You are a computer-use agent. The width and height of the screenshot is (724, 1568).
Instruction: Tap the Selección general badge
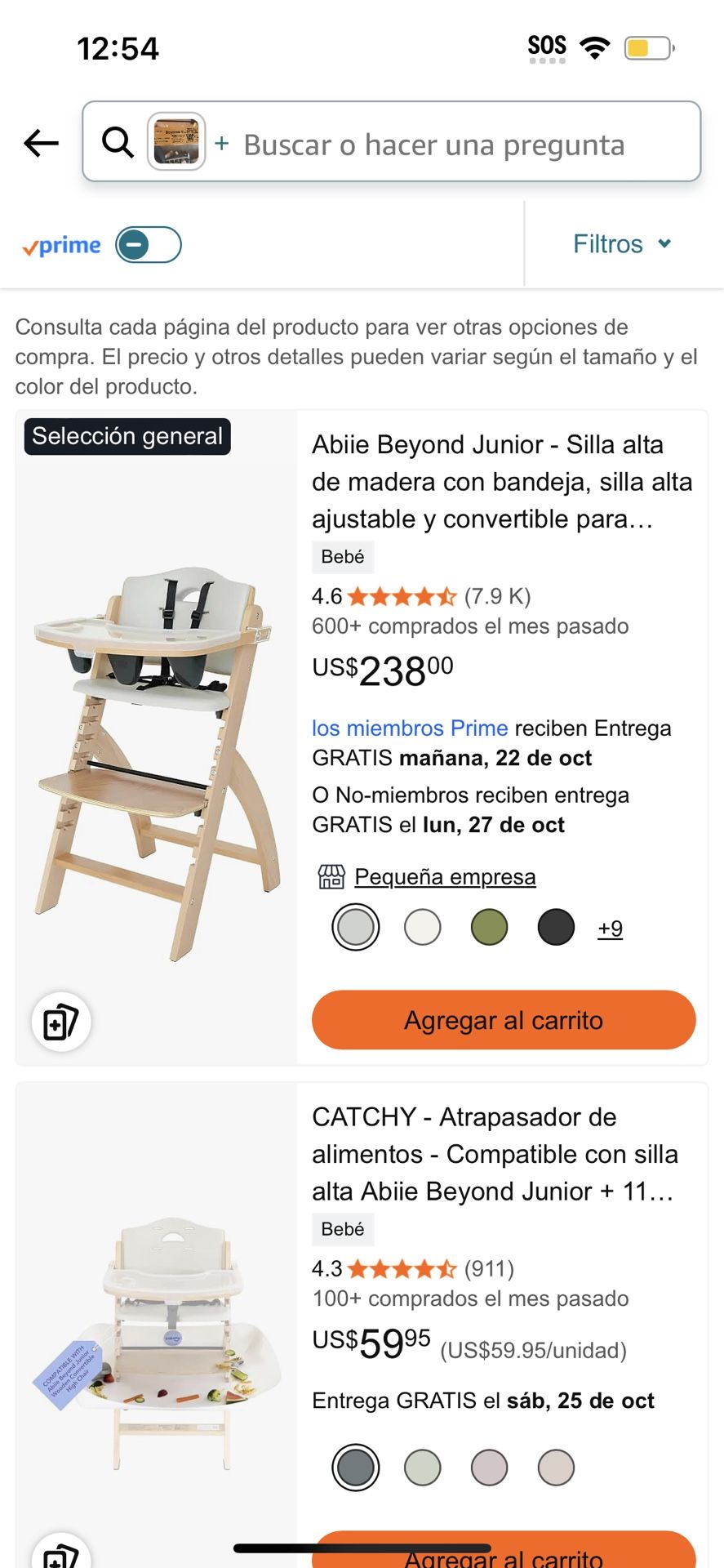pyautogui.click(x=127, y=435)
